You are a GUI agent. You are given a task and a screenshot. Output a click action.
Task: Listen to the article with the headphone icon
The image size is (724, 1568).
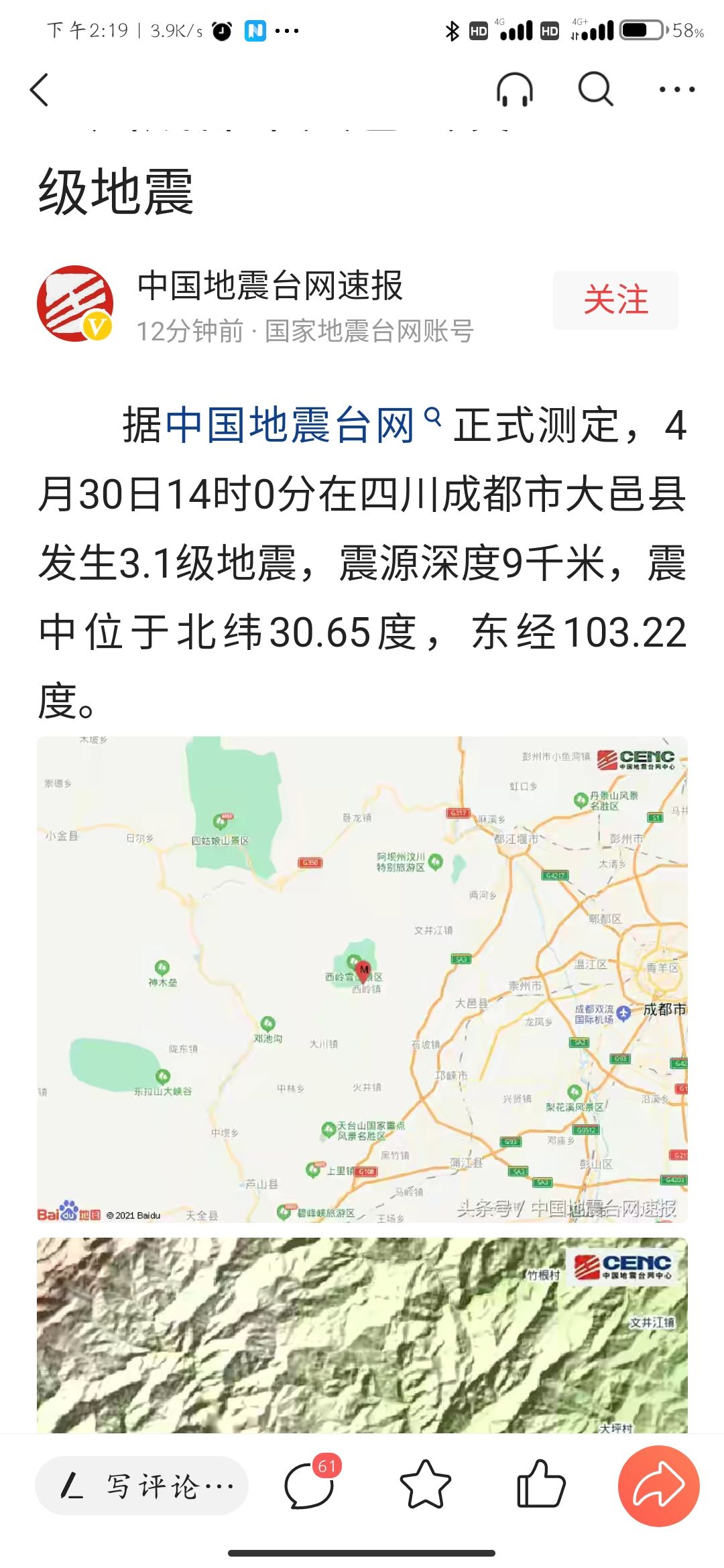pos(514,89)
